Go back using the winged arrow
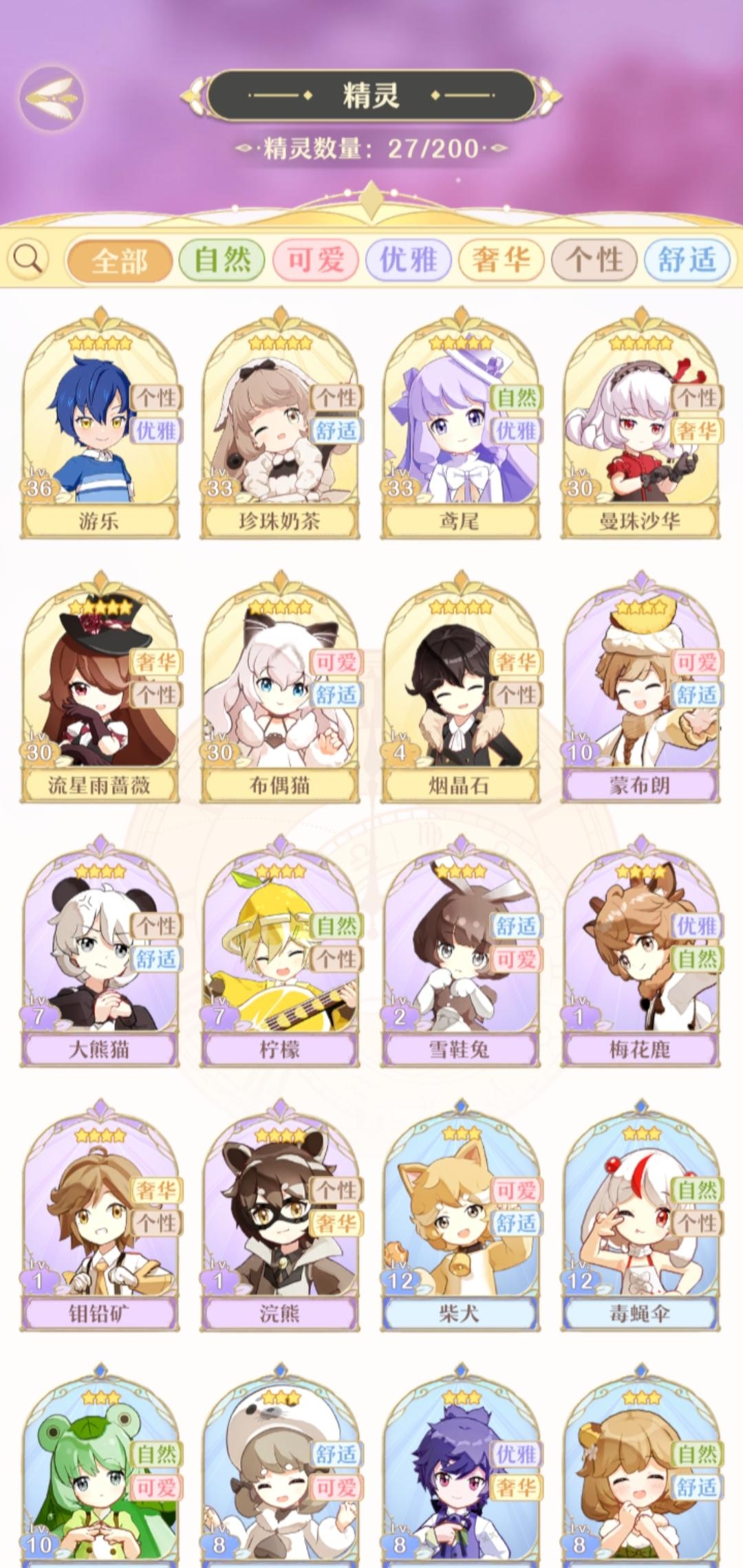Viewport: 743px width, 1568px height. tap(51, 98)
